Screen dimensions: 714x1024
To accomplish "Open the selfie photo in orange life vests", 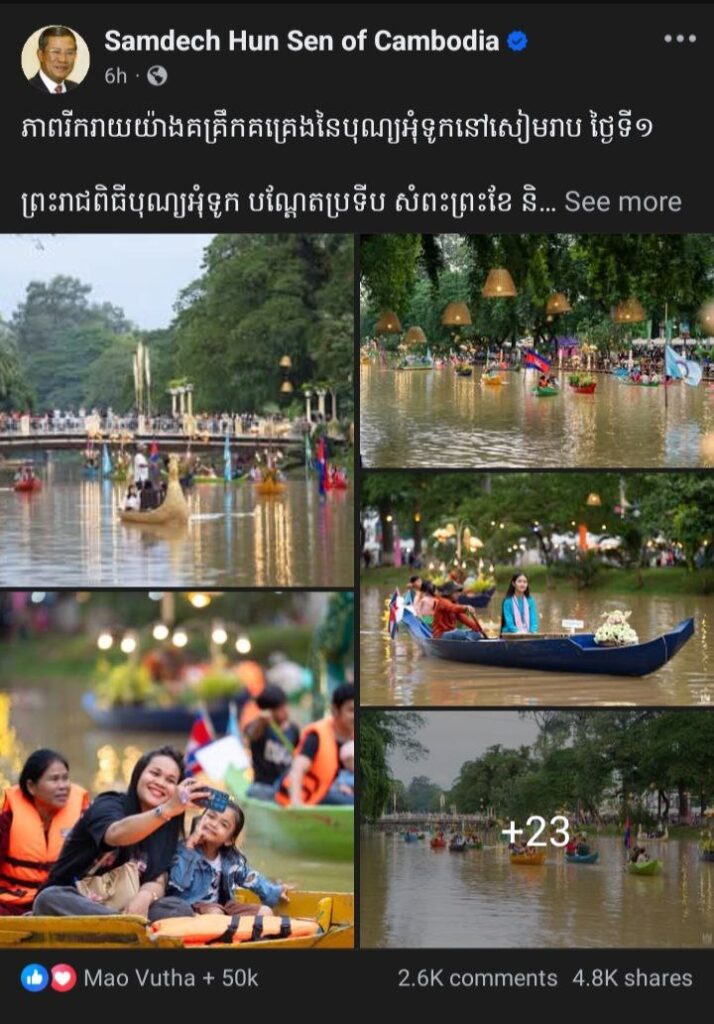I will click(x=177, y=769).
